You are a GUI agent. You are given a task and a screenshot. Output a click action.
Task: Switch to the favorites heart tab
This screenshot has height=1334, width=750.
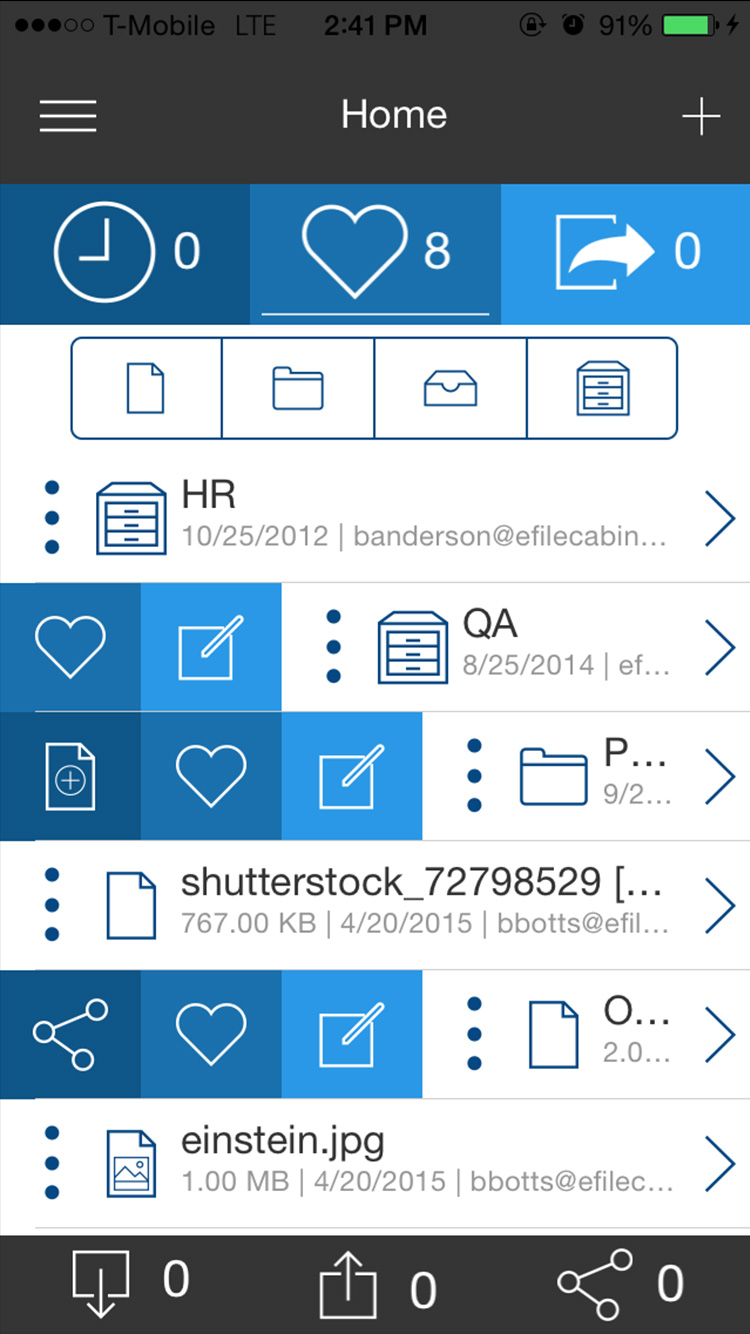point(375,251)
